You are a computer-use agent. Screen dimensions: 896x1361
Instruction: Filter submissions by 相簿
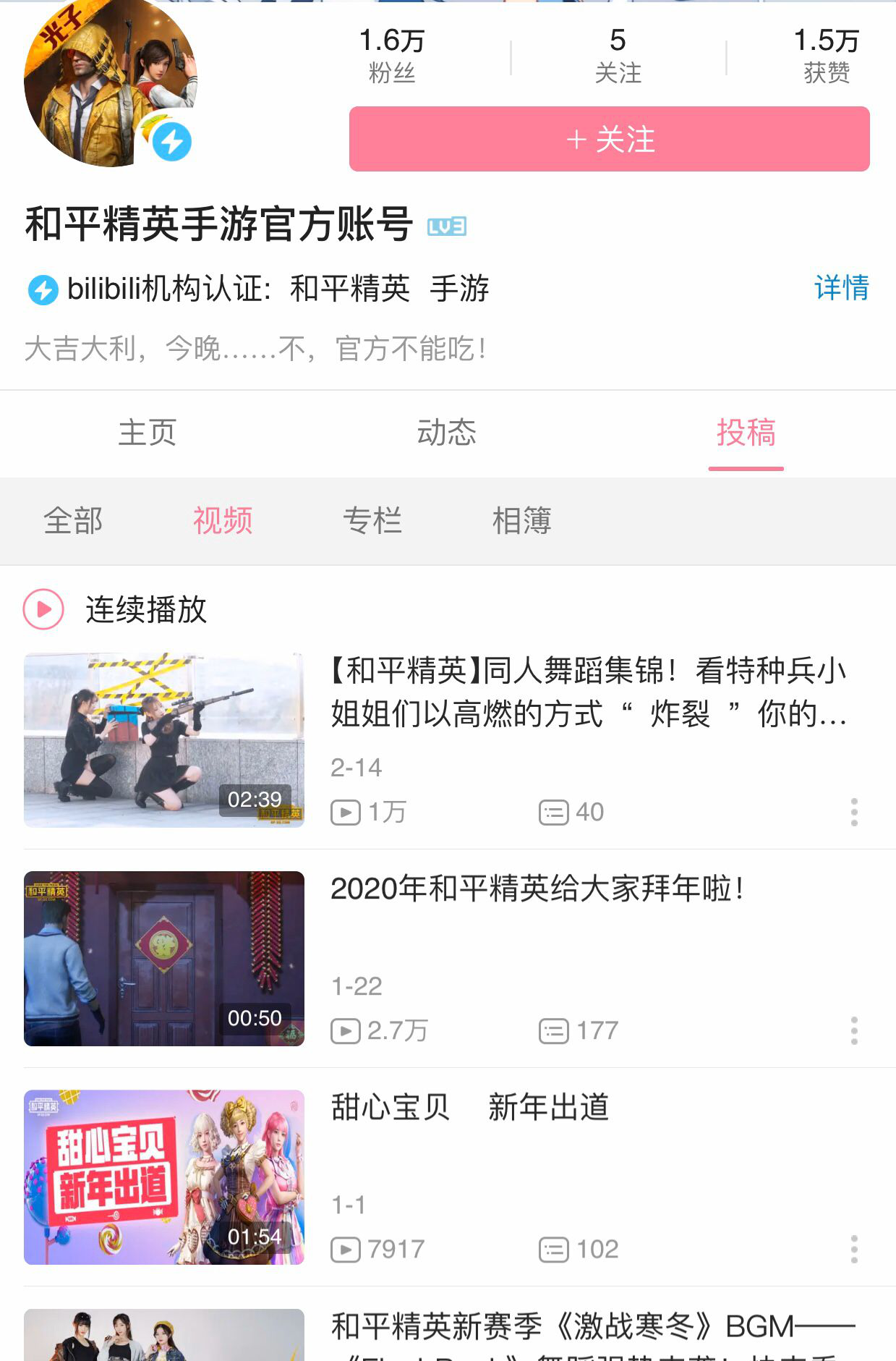522,521
